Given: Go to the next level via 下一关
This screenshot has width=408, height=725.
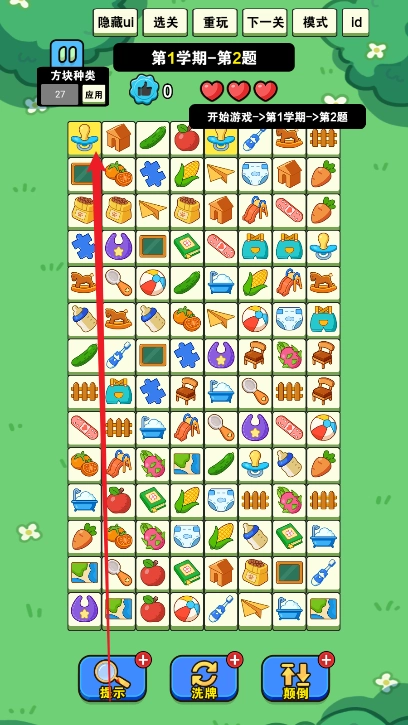Looking at the screenshot, I should tap(265, 22).
